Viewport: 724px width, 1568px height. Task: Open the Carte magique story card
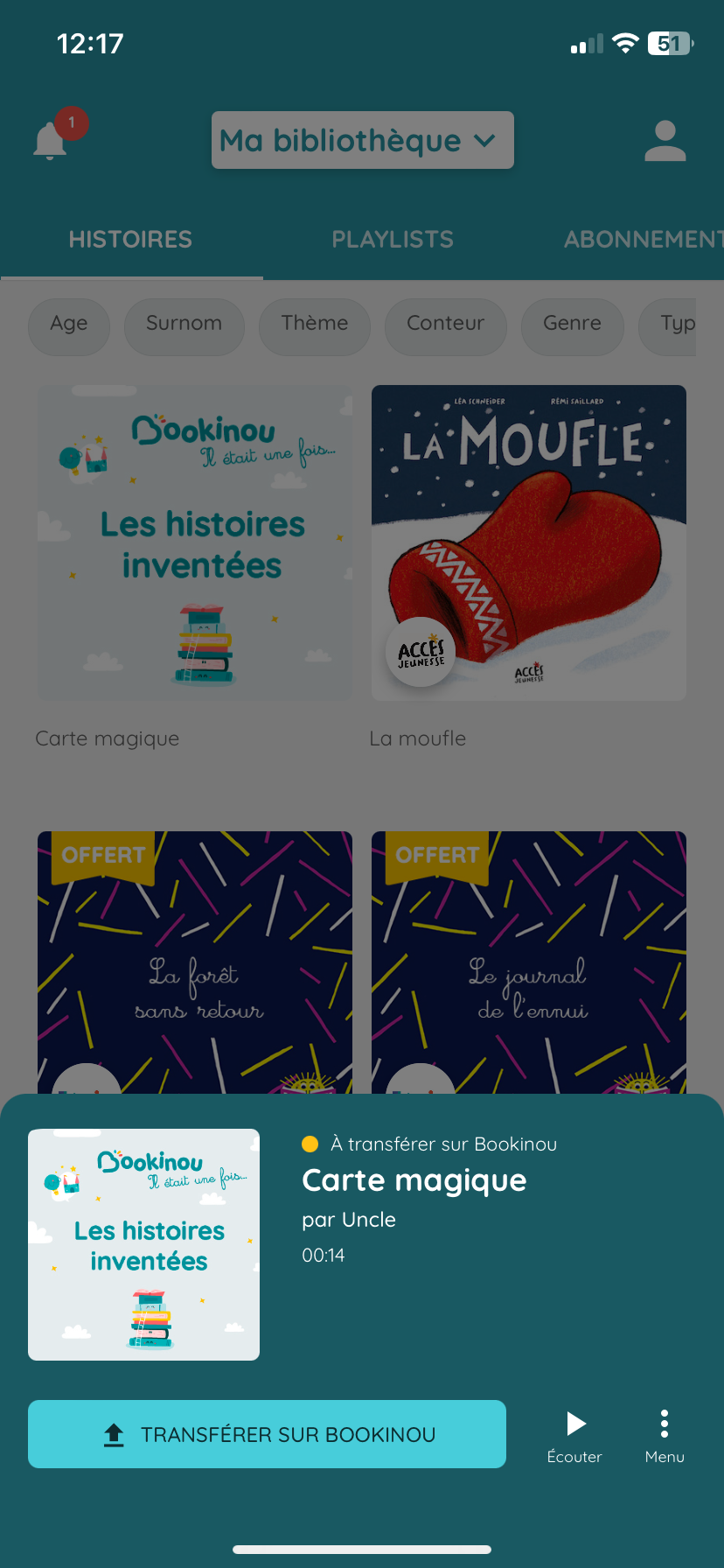[x=195, y=542]
